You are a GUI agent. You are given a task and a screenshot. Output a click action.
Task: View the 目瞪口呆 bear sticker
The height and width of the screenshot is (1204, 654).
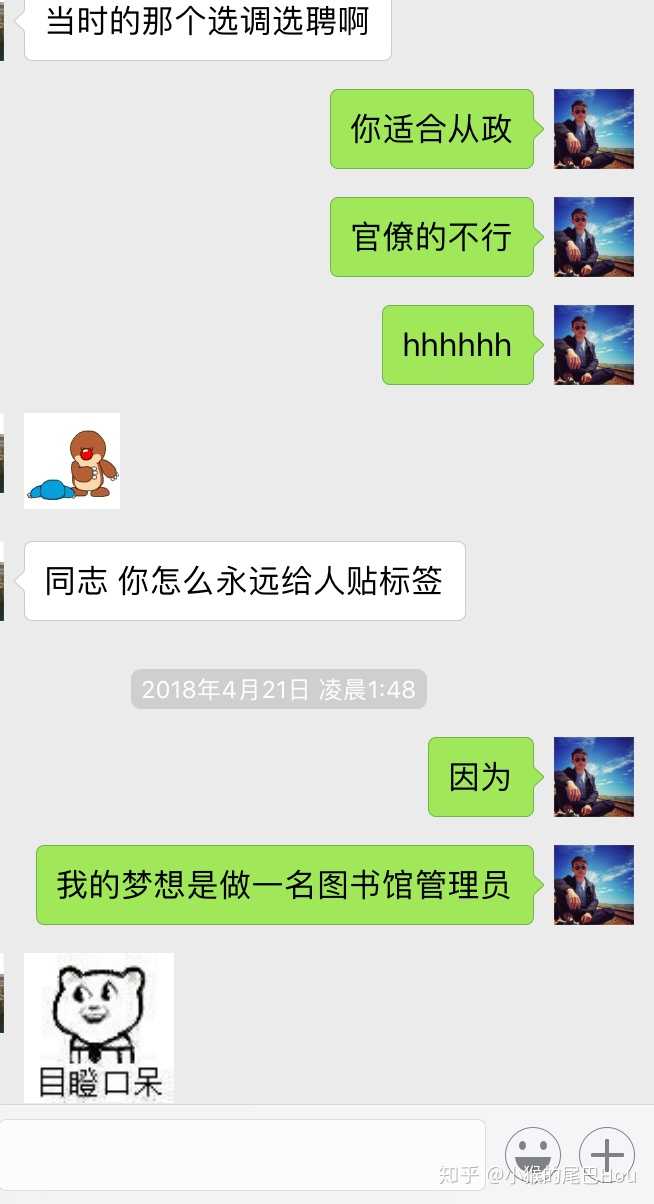98,1027
